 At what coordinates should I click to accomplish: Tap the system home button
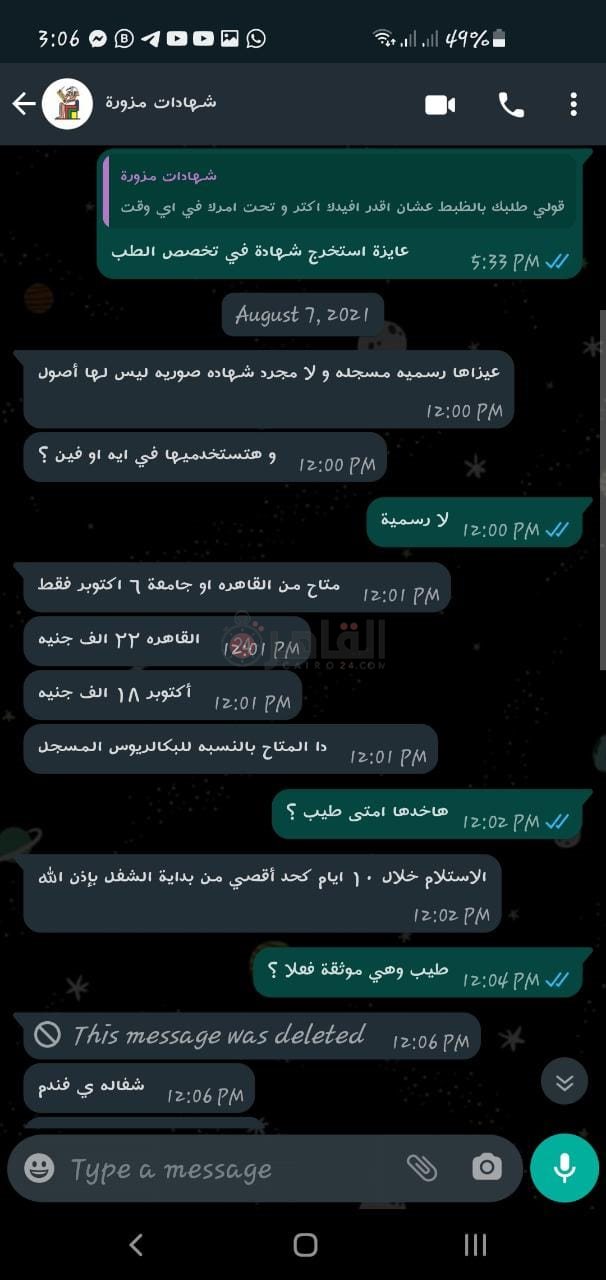(305, 1244)
